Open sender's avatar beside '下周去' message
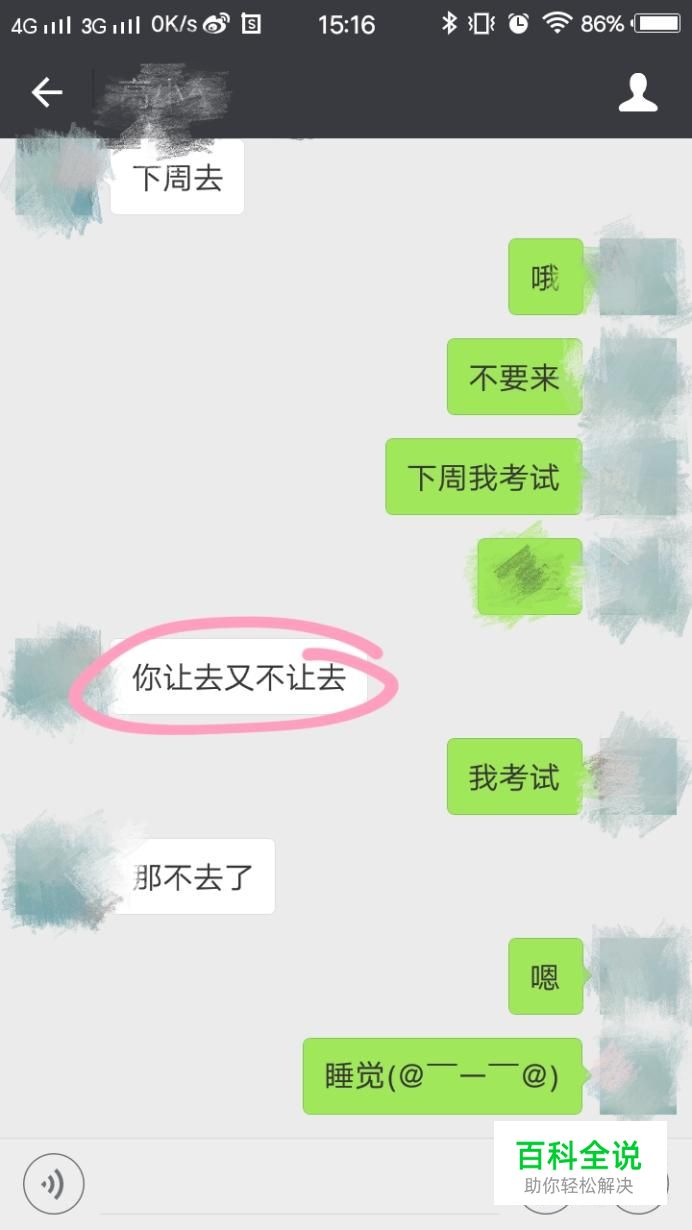 [x=58, y=178]
